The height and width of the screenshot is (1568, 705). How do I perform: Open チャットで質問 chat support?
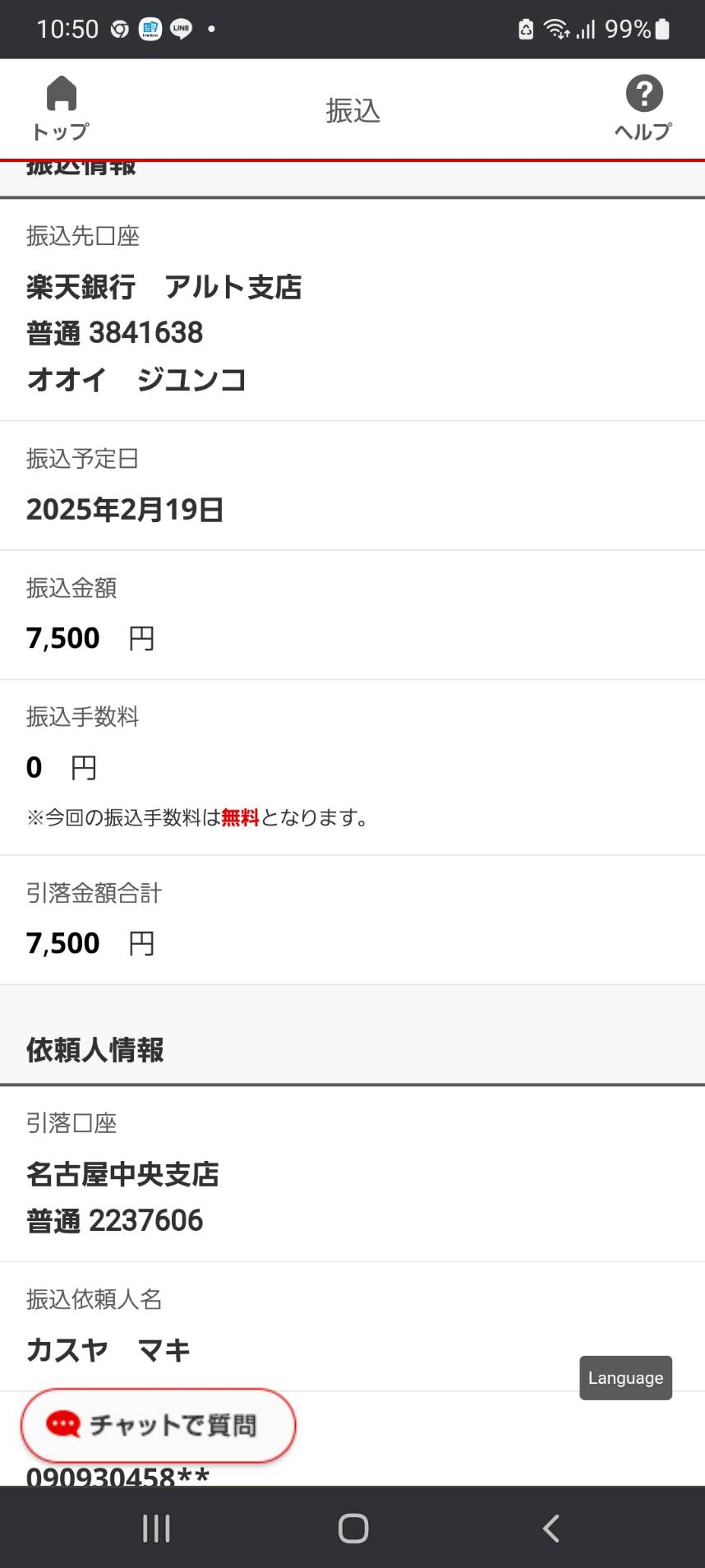(x=158, y=1425)
